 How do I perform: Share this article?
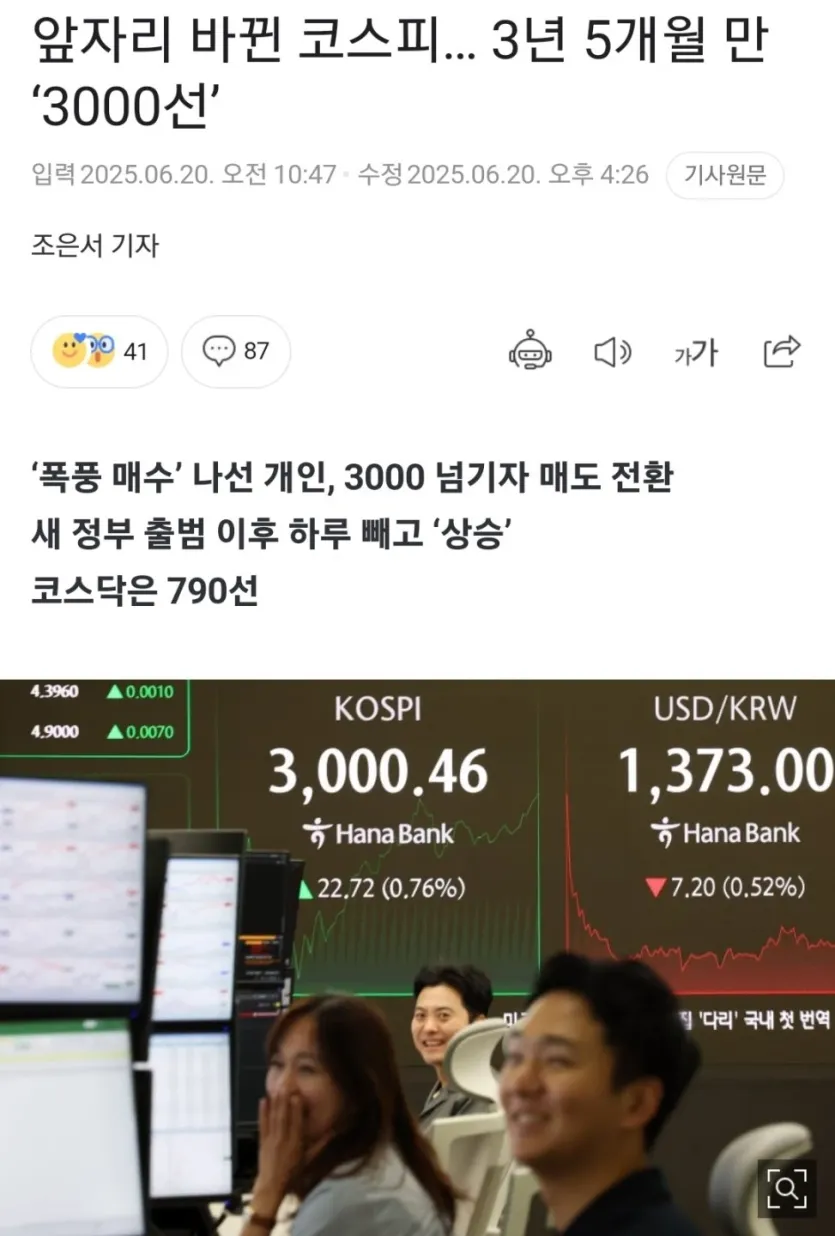(782, 351)
